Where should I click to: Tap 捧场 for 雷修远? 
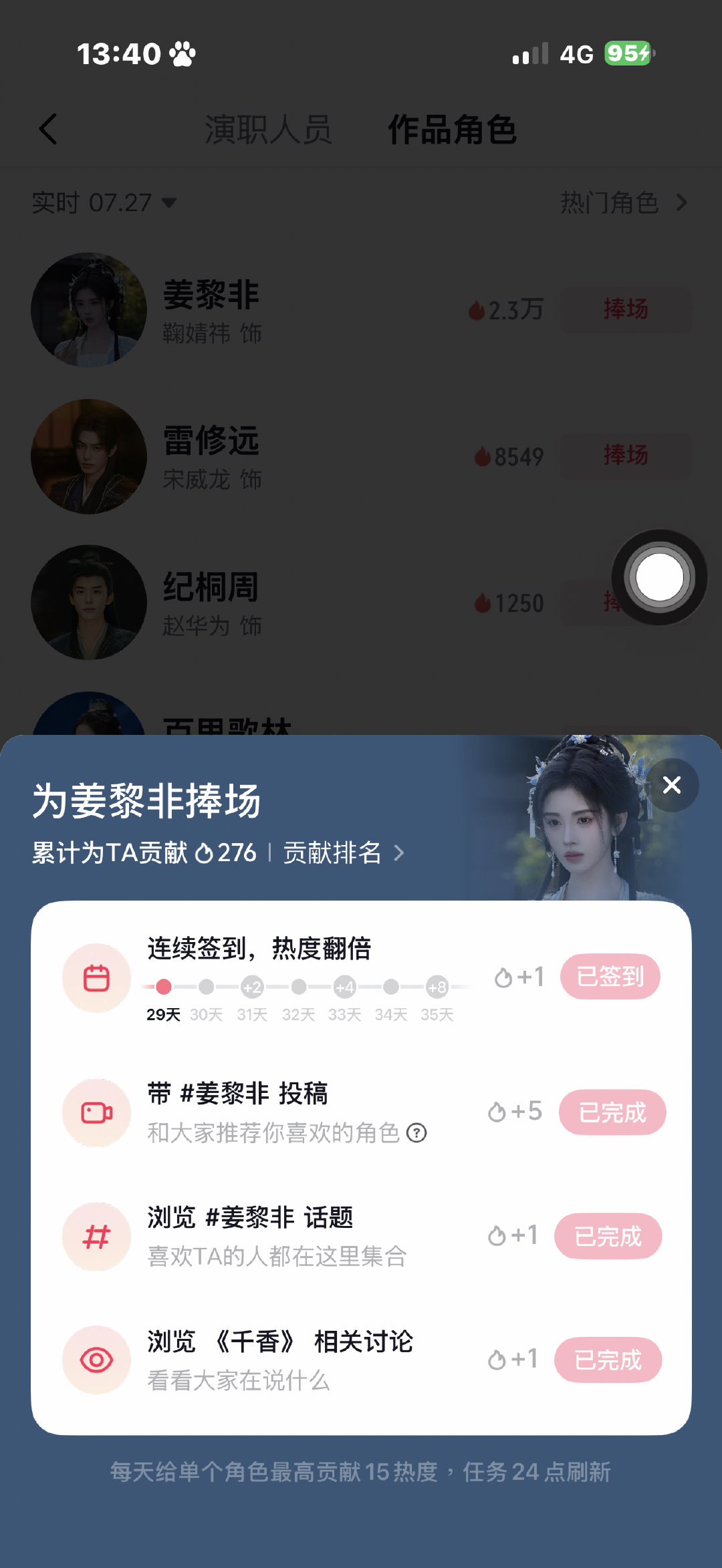626,456
